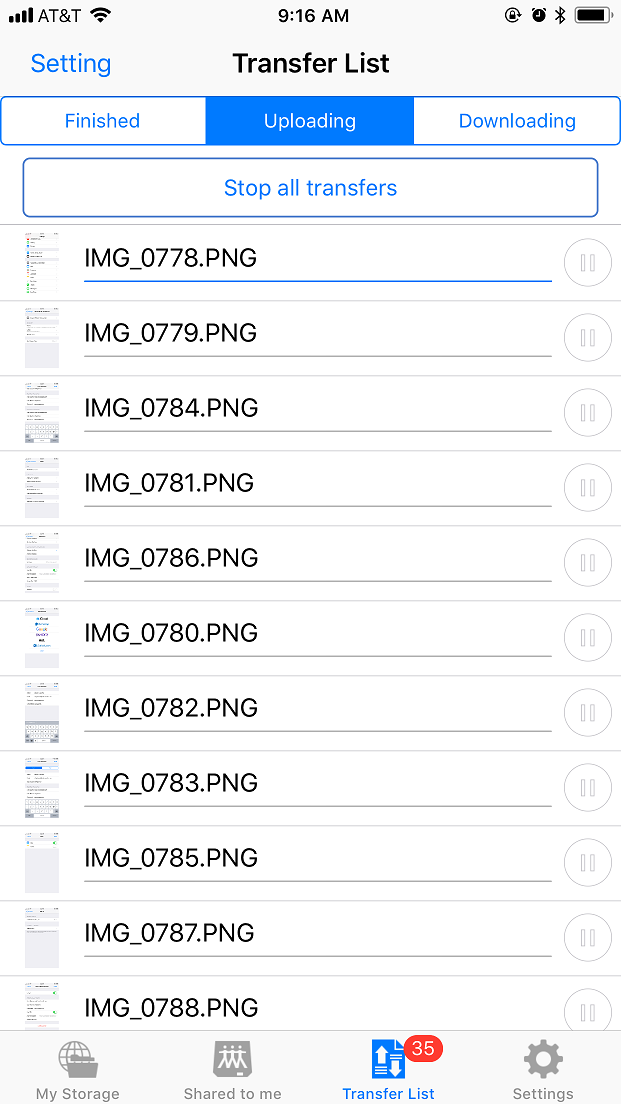Go to My Storage tab

point(77,1069)
